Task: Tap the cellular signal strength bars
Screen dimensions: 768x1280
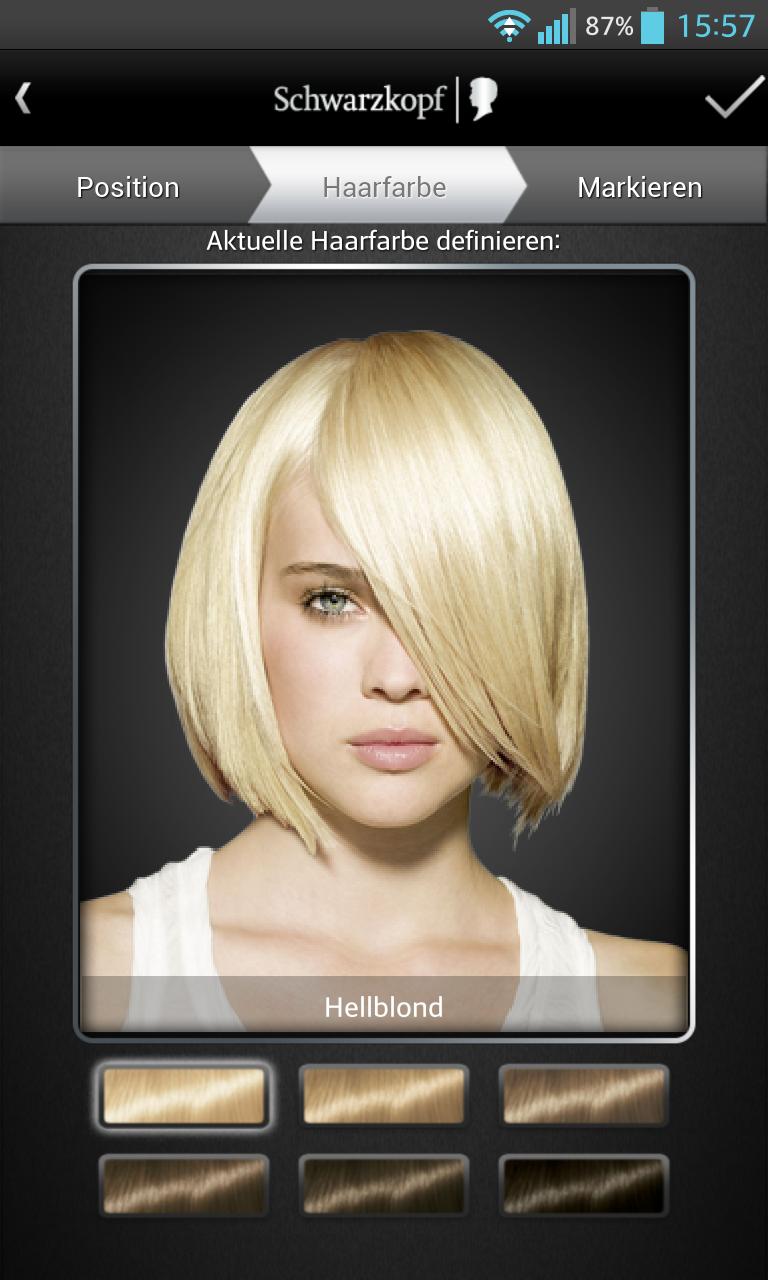Action: pyautogui.click(x=558, y=25)
